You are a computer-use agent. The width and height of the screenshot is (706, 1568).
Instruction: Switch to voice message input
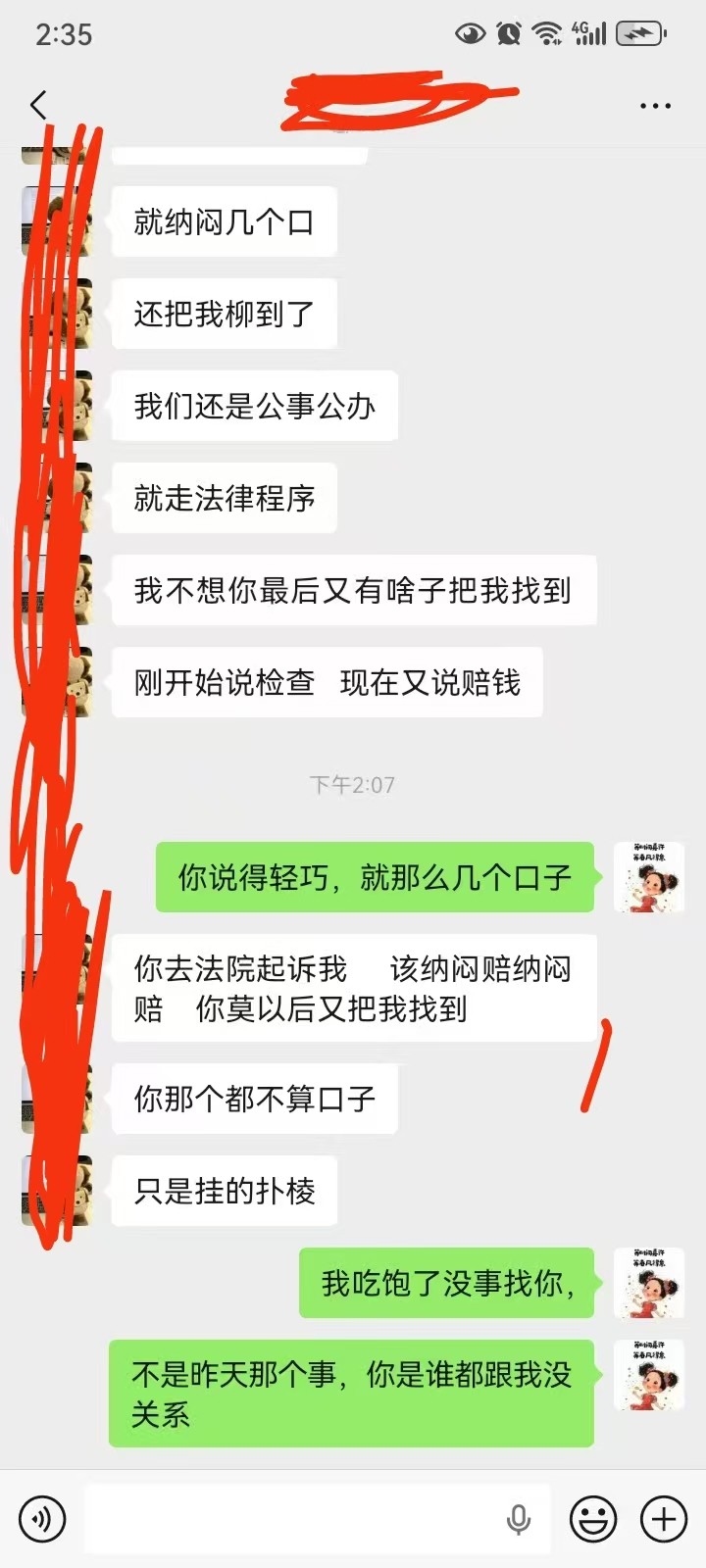pyautogui.click(x=42, y=1519)
